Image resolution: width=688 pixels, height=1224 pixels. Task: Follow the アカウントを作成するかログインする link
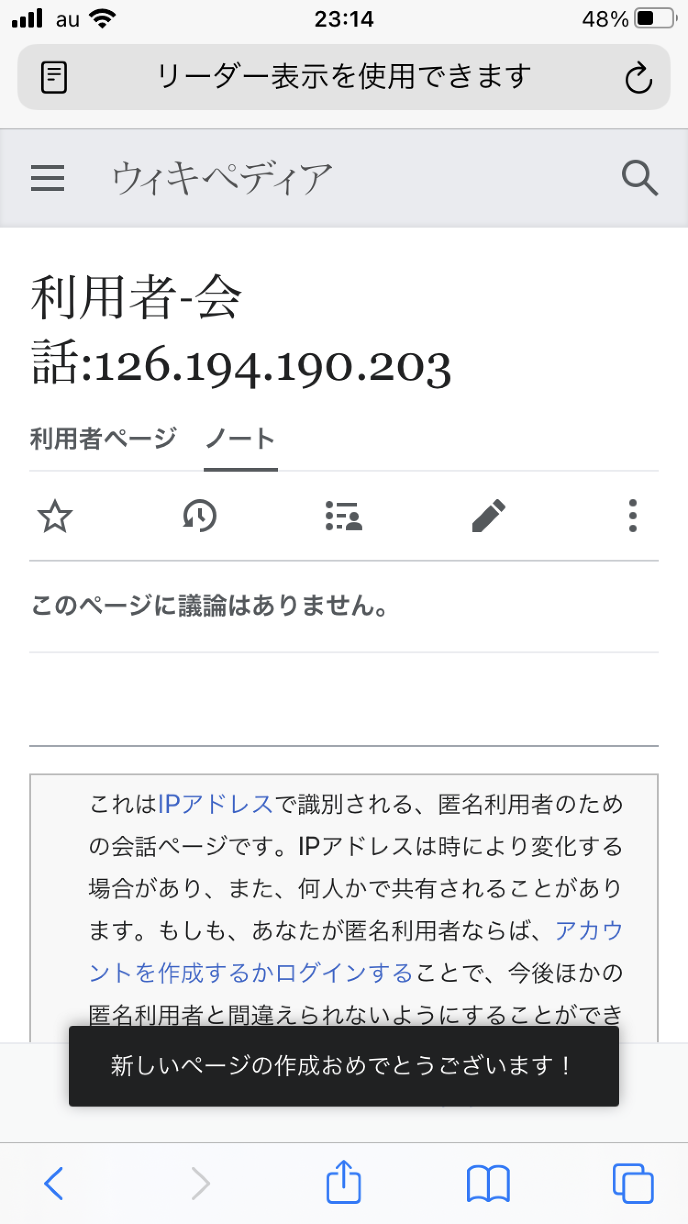tap(250, 972)
